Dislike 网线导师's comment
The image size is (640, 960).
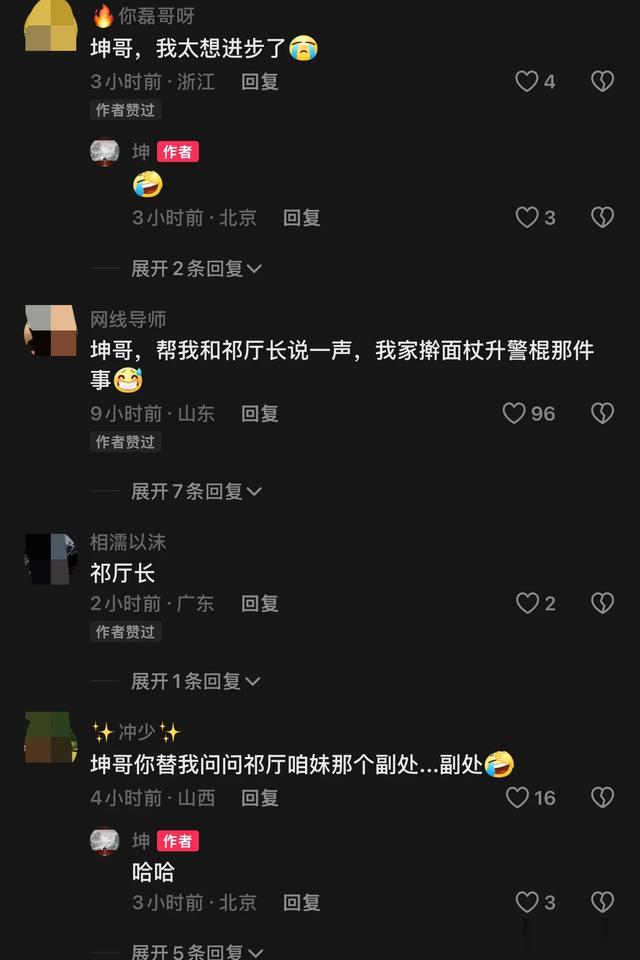click(602, 413)
